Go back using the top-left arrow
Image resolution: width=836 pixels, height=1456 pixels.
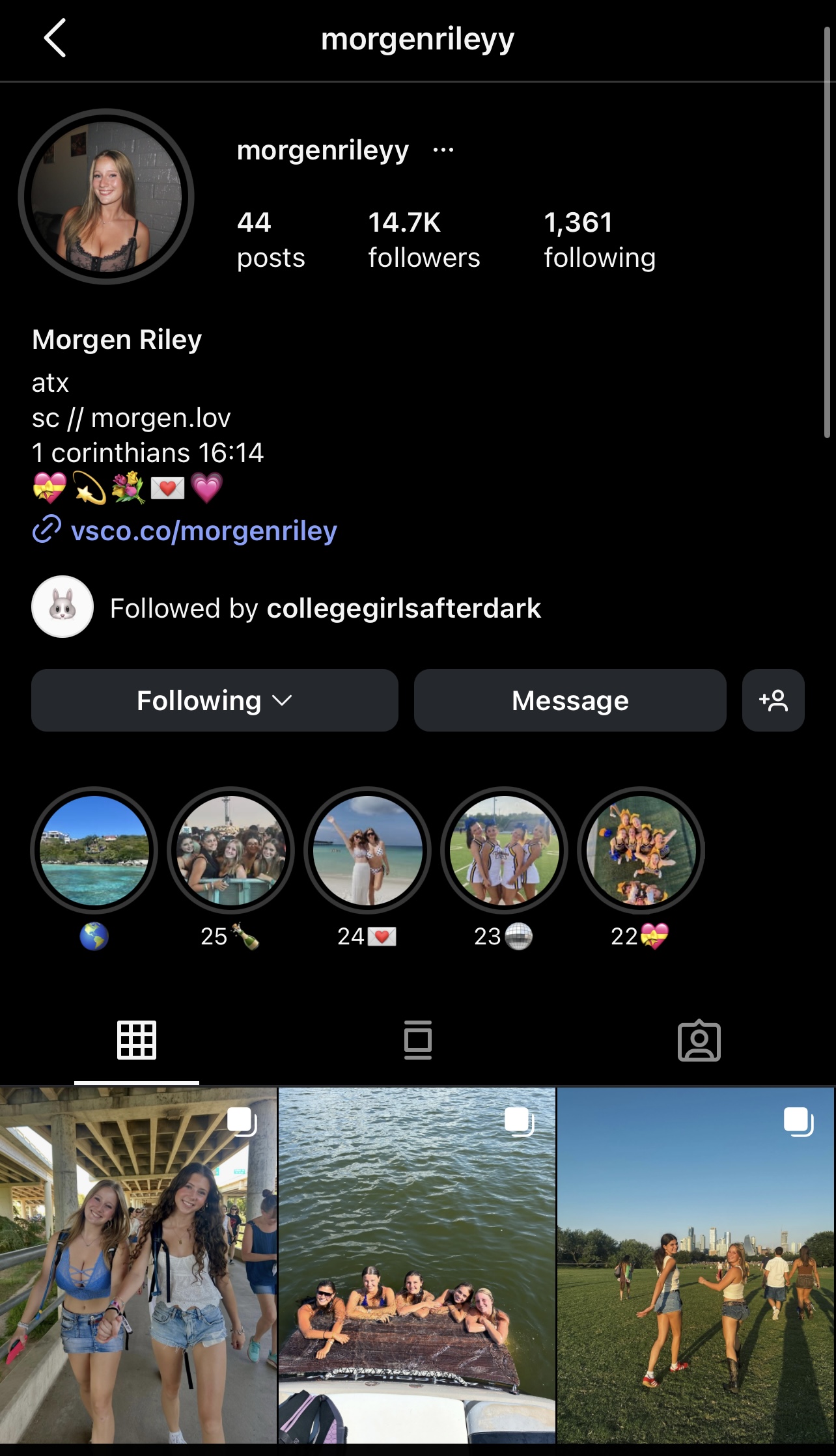pos(55,38)
